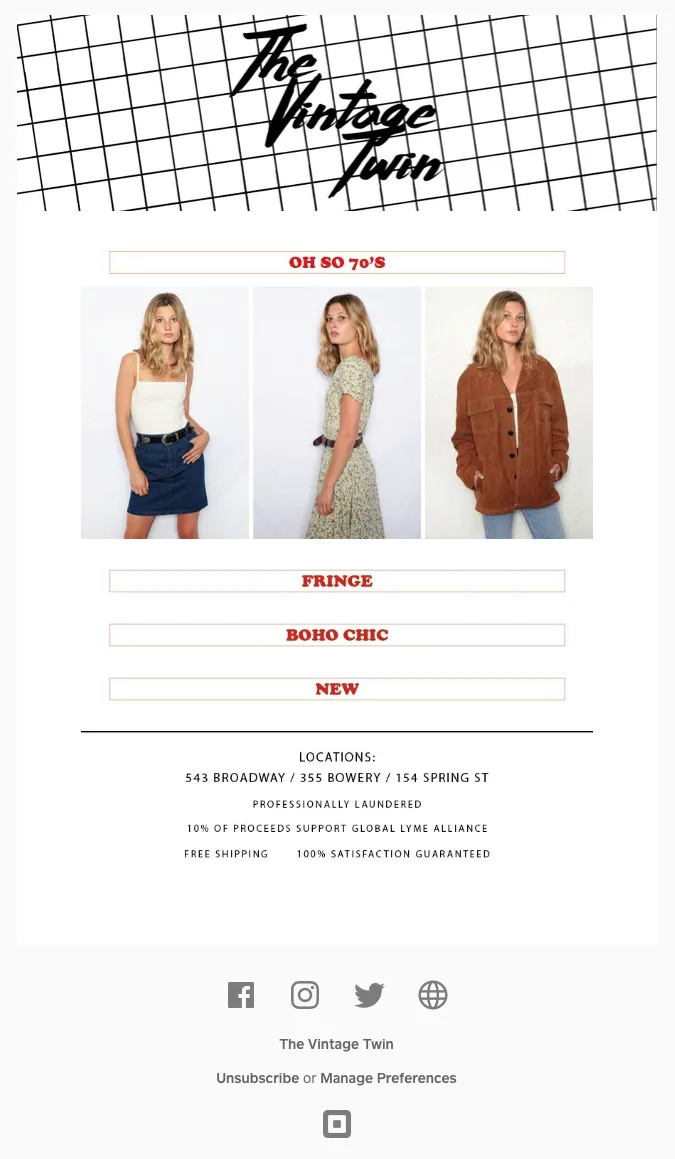Image resolution: width=675 pixels, height=1159 pixels.
Task: Open The Vintage Twin on Instagram
Action: coord(305,995)
